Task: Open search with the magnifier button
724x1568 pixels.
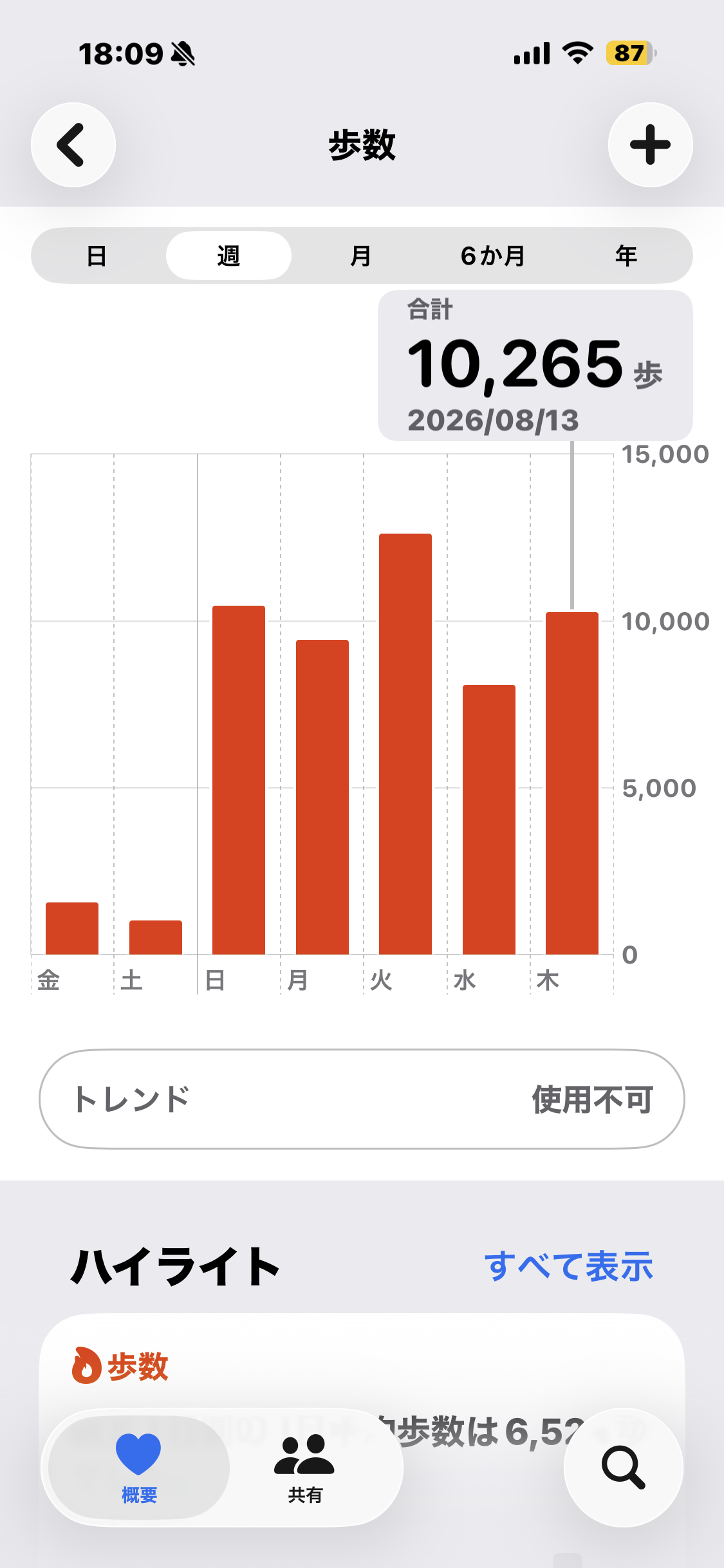Action: (623, 1468)
